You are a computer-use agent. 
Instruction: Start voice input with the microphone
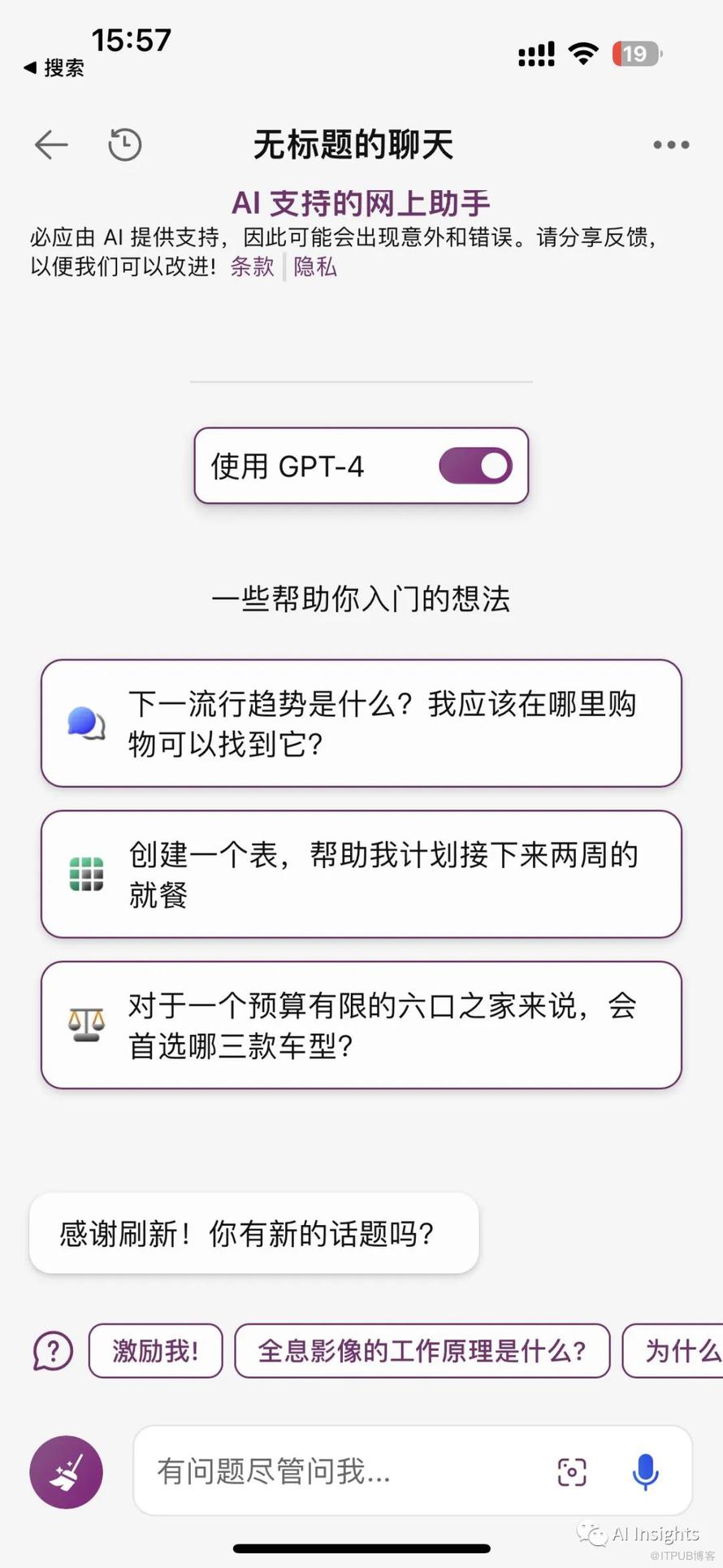click(646, 1472)
